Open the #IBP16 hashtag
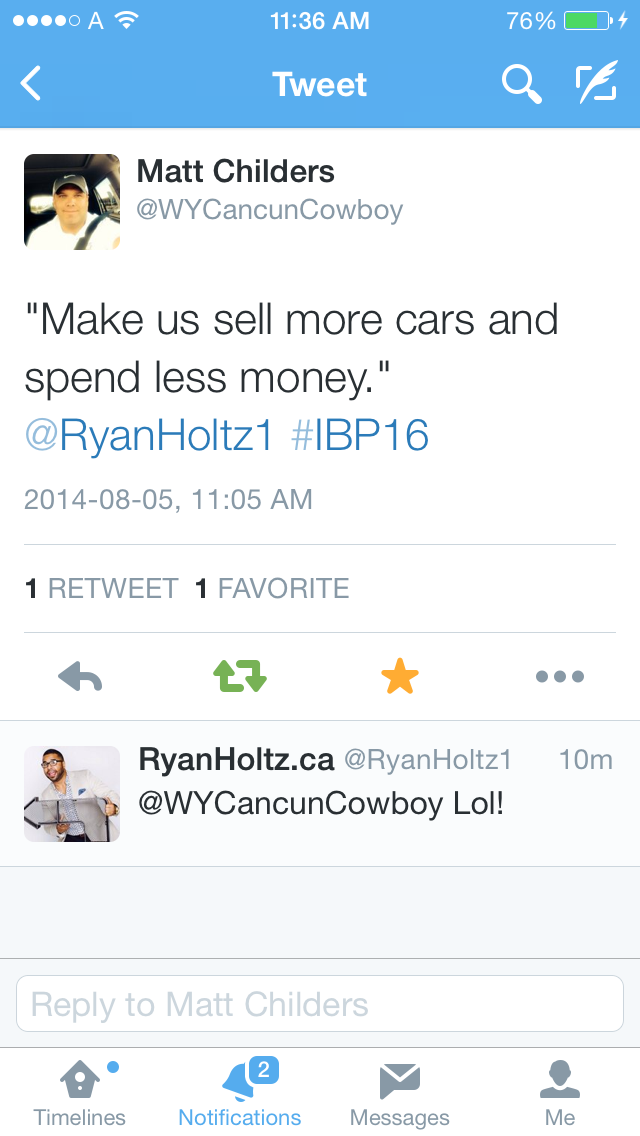640x1136 pixels. (360, 437)
